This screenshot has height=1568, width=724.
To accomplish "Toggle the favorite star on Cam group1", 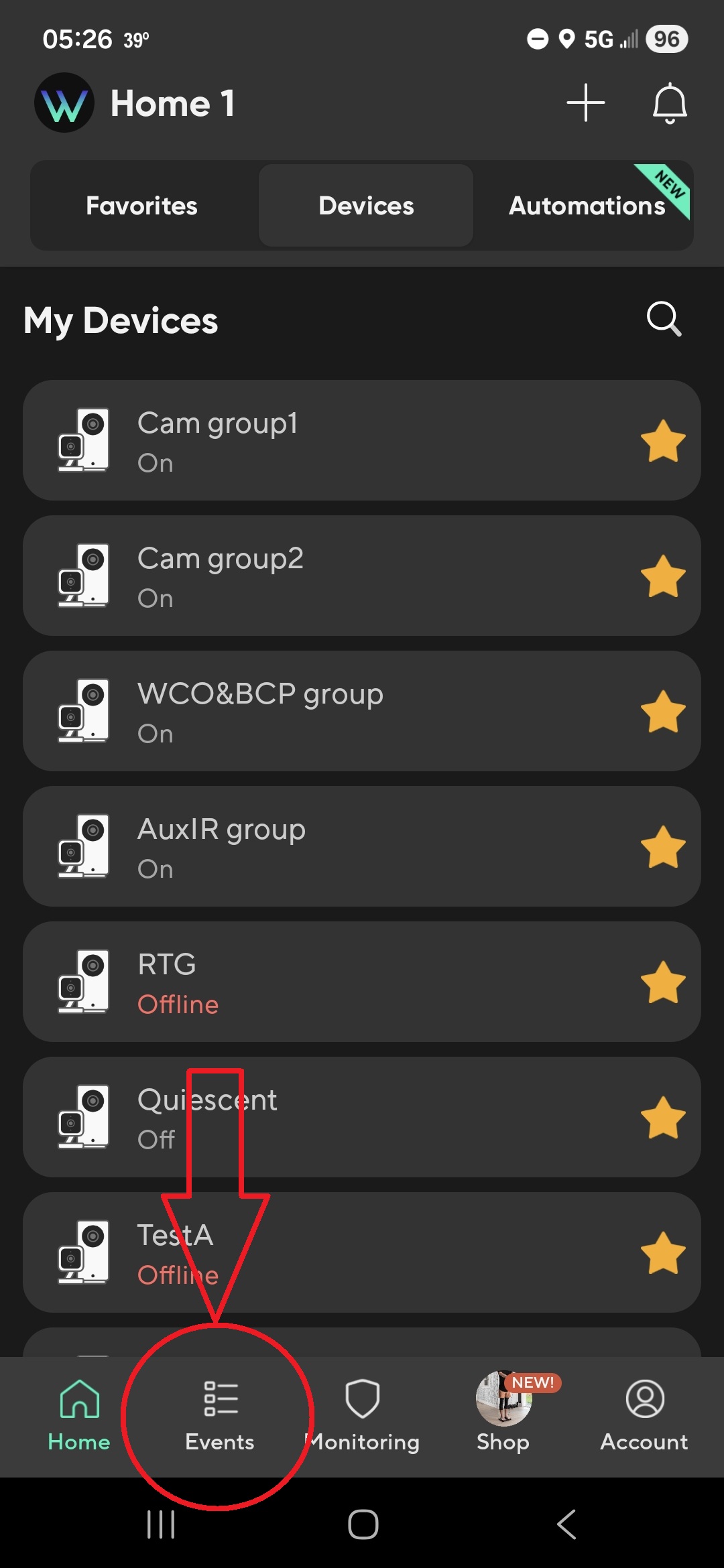I will 663,441.
